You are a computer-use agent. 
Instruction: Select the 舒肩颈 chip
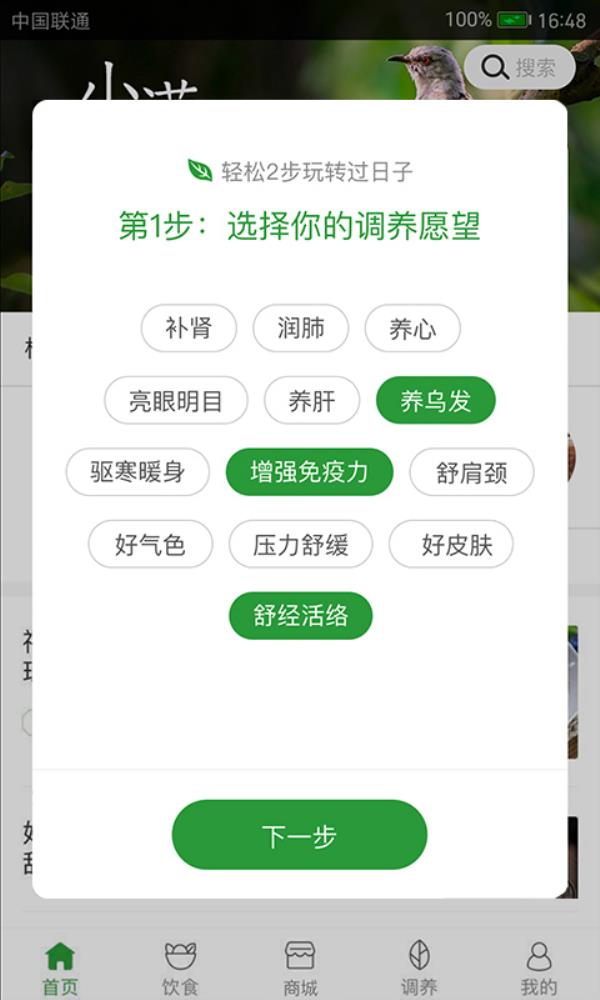[472, 473]
